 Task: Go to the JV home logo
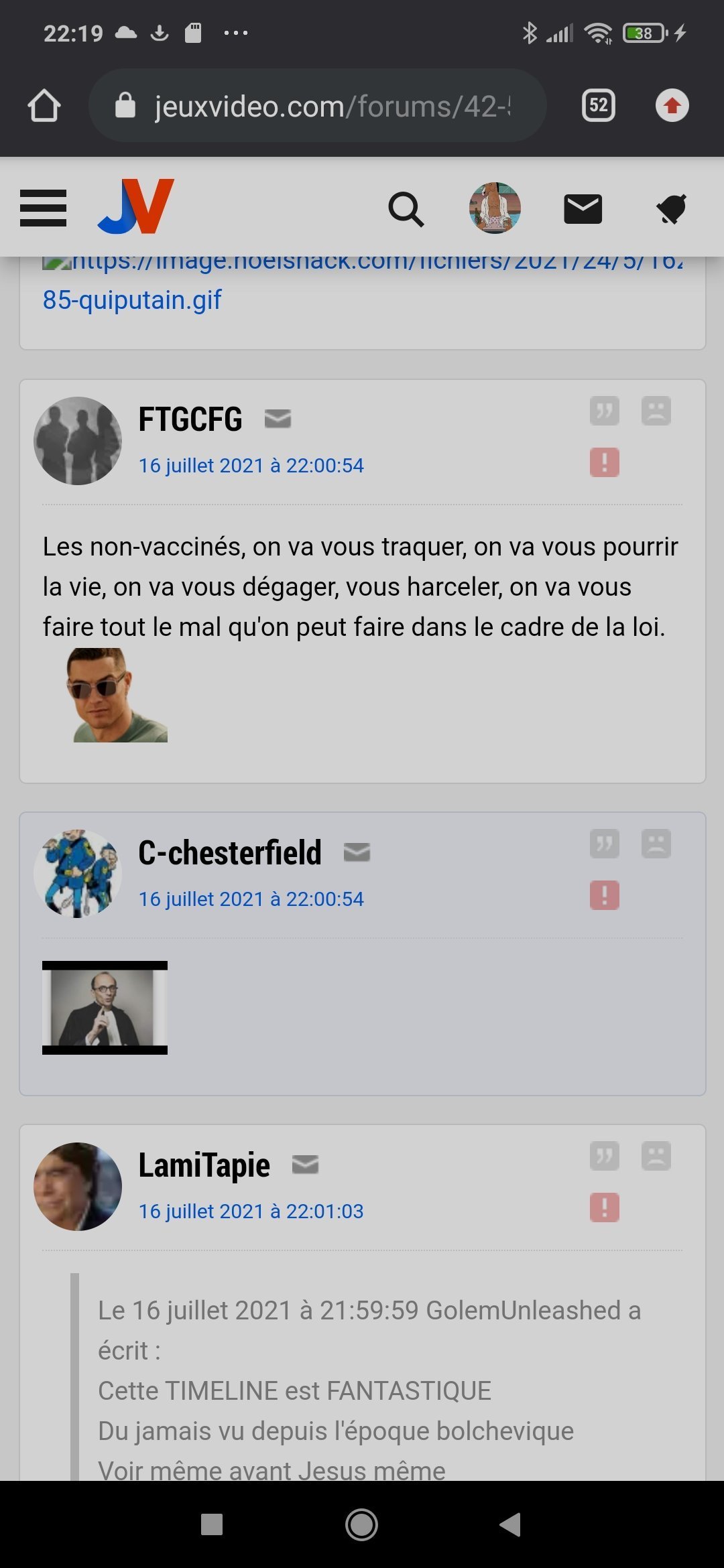click(x=137, y=206)
